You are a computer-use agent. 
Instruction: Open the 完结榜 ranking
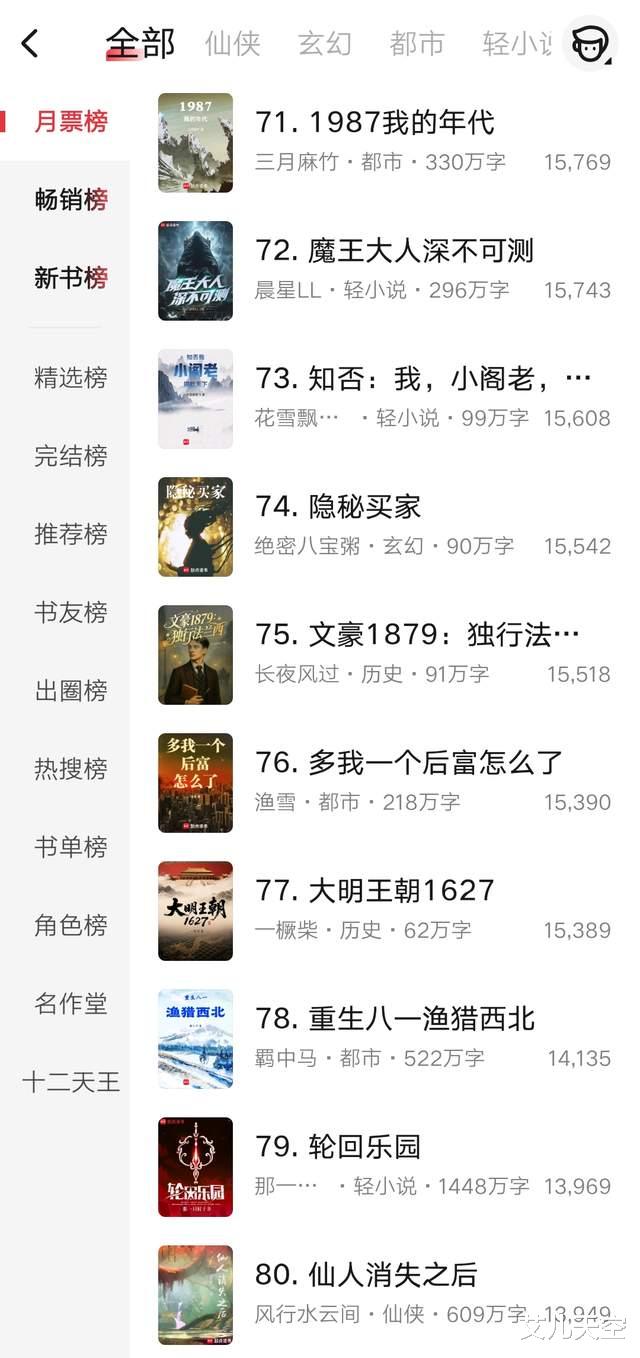pos(70,456)
